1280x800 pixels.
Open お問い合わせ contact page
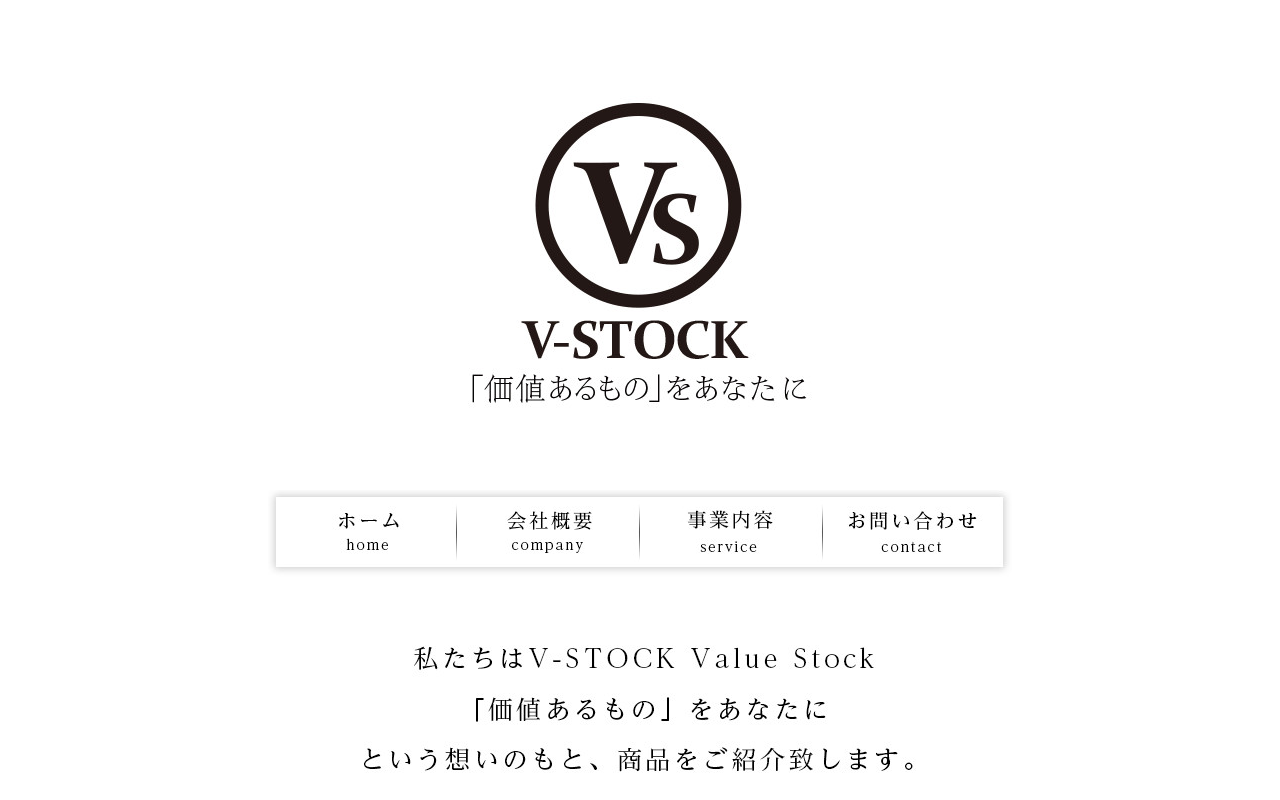pyautogui.click(x=912, y=532)
